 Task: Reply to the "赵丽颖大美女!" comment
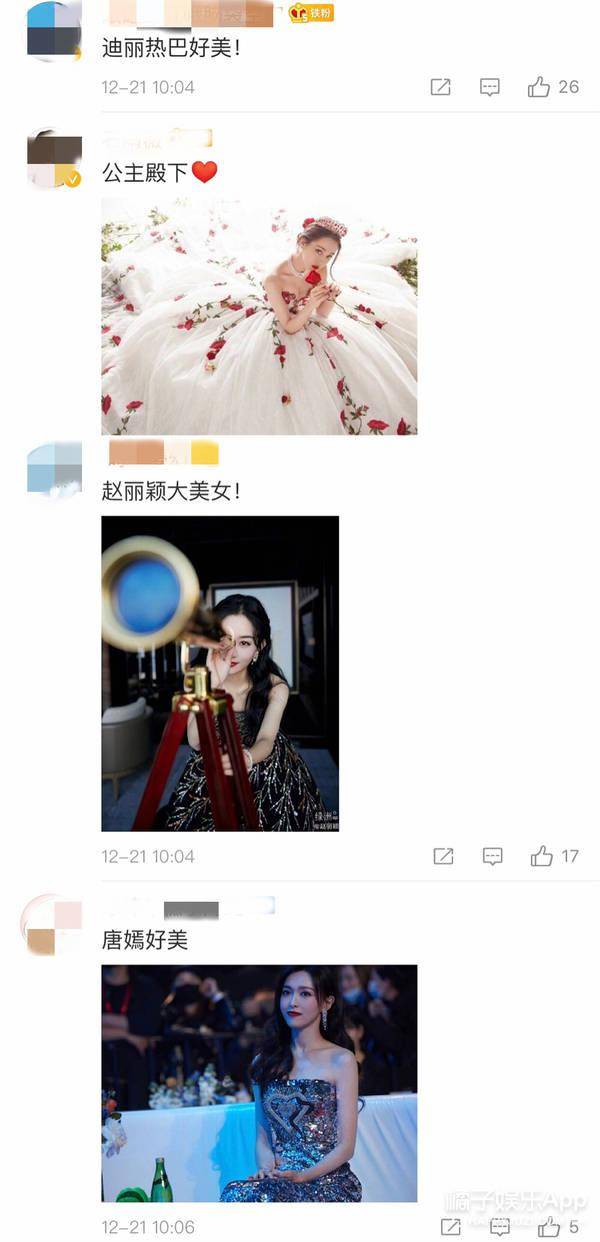pyautogui.click(x=492, y=856)
